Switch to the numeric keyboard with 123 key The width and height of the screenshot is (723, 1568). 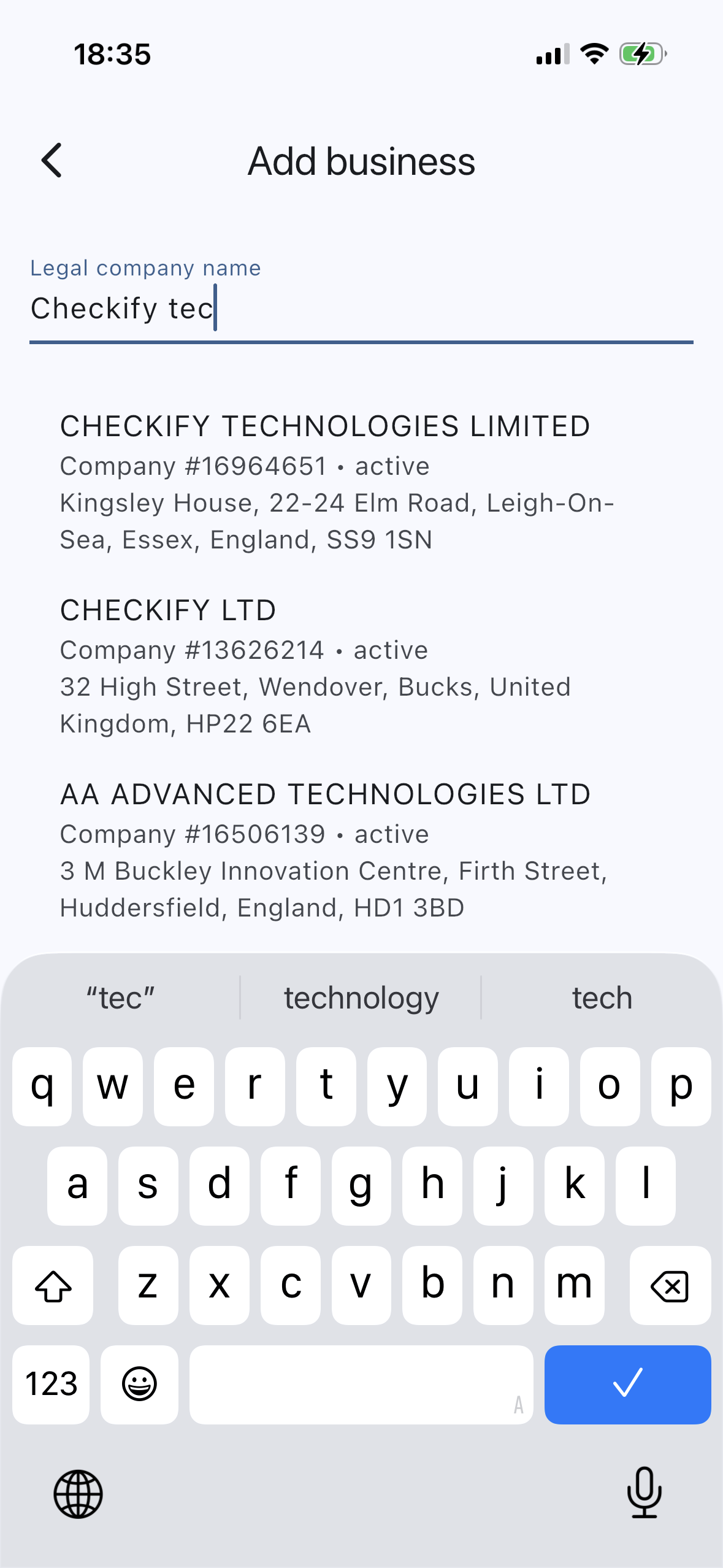[51, 1385]
